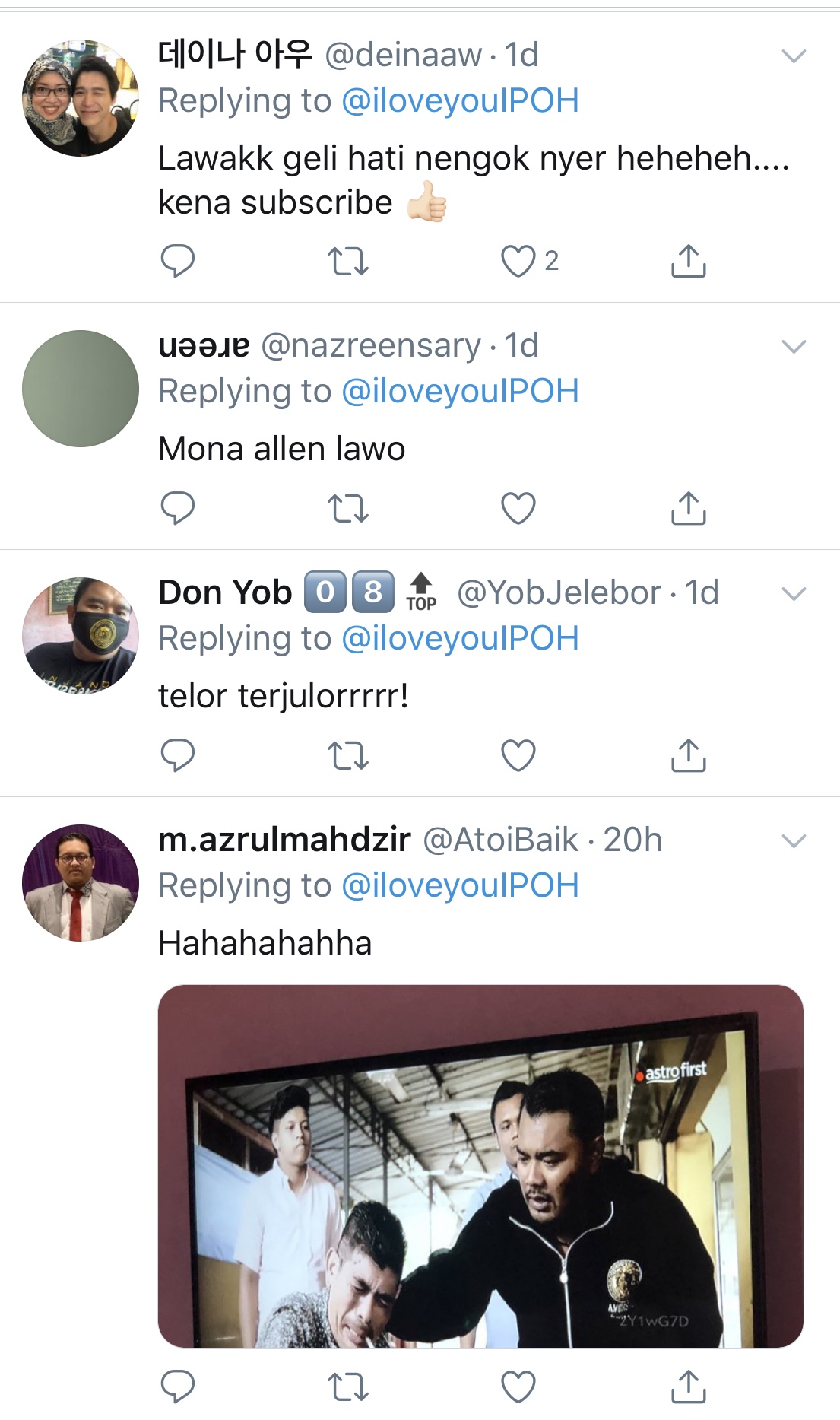Viewport: 840px width, 1420px height.
Task: Share the tweet by @deinaaw
Action: tap(688, 261)
